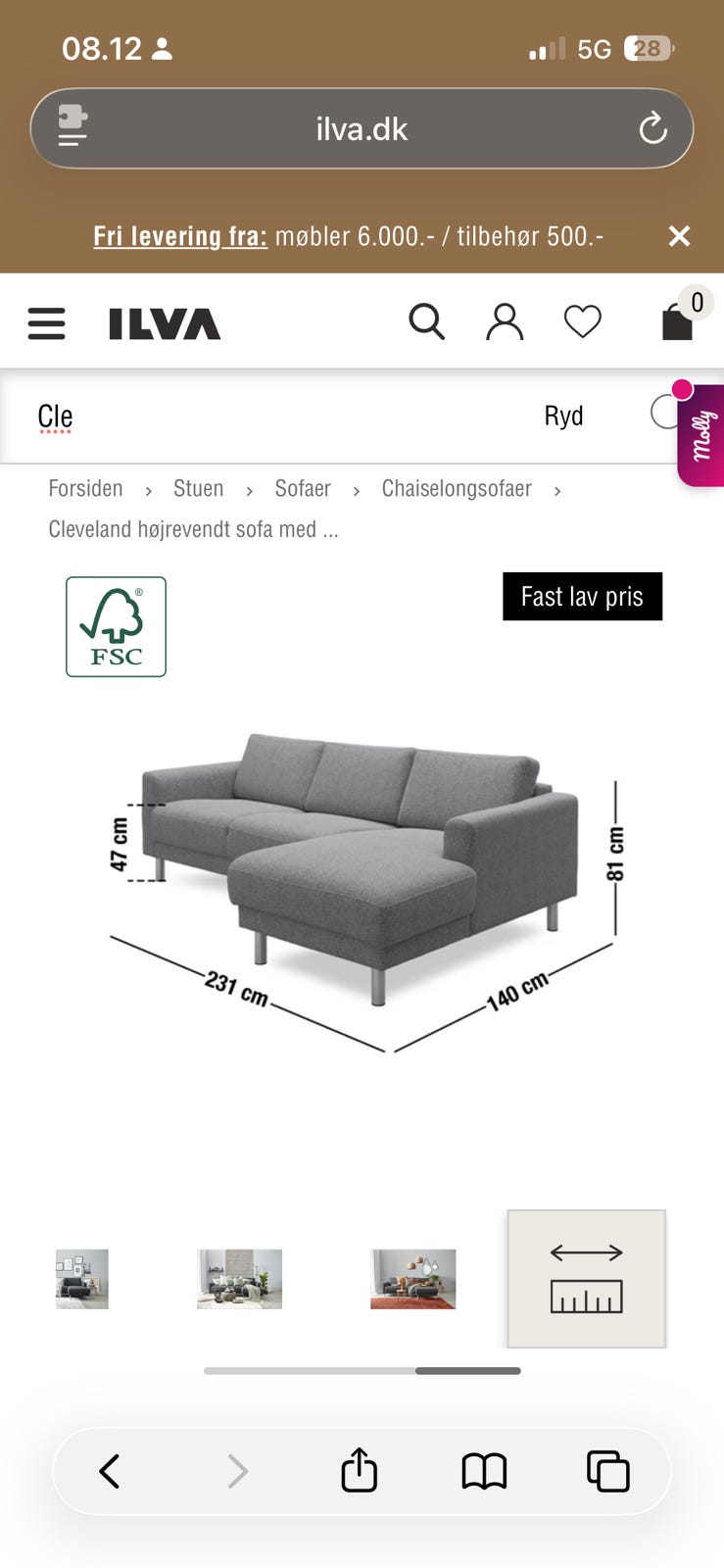Tap the FSC certification logo
The image size is (724, 1568).
point(116,626)
